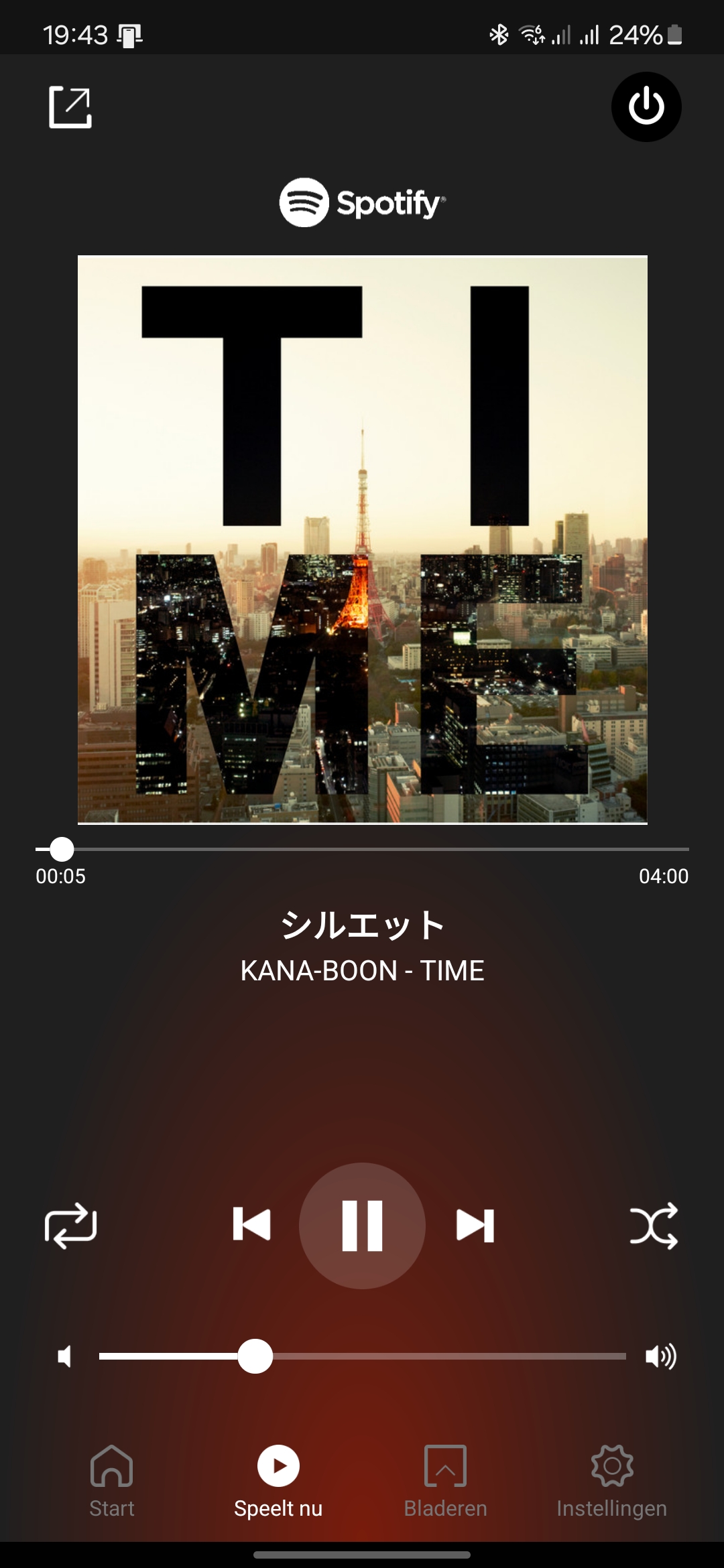Open the Instellingen tab
The height and width of the screenshot is (1568, 724).
coord(611,1481)
